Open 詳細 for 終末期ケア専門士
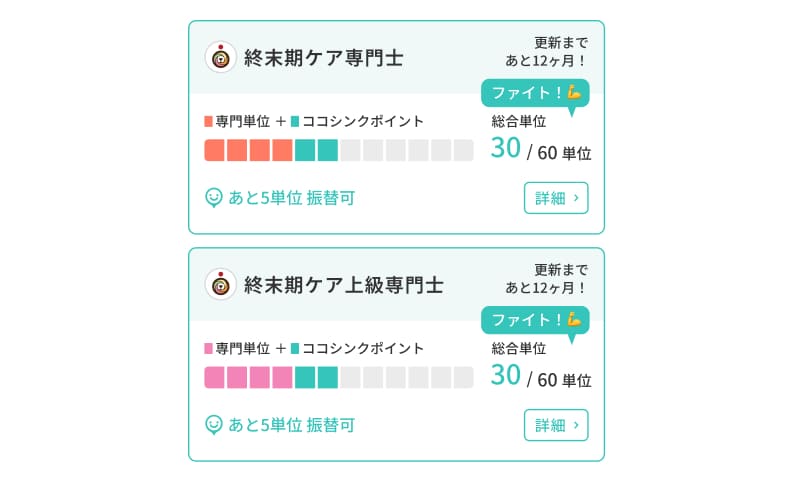The image size is (792, 480). point(556,198)
